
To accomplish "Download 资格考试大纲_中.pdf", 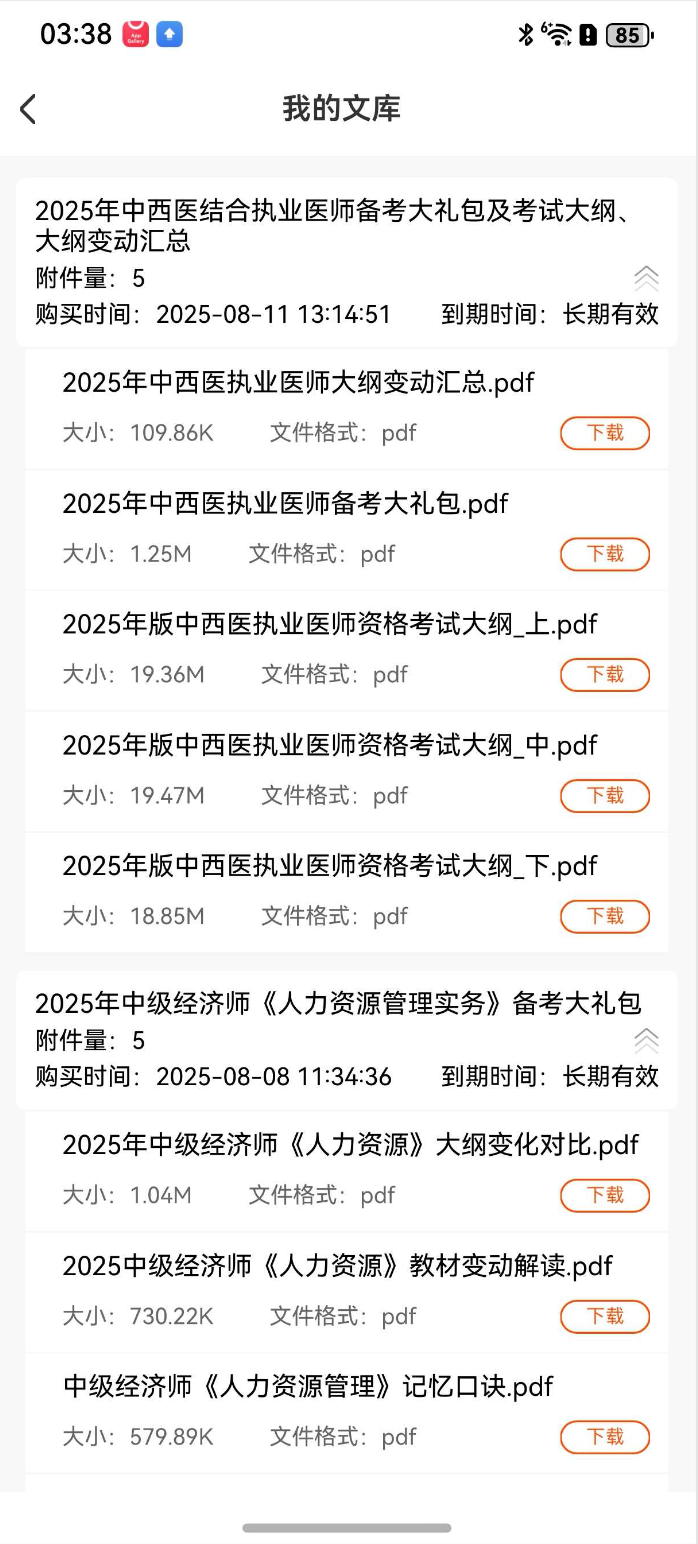I will point(605,796).
